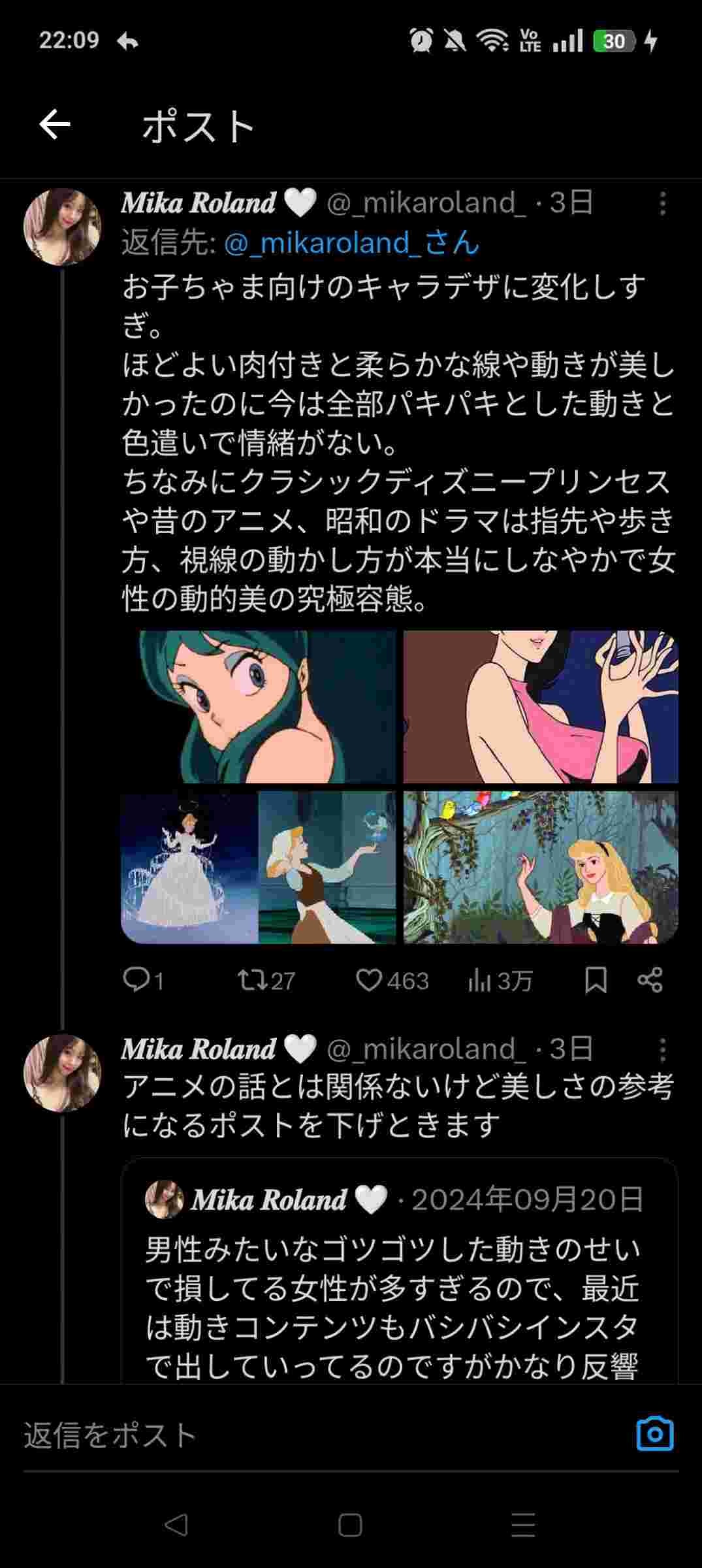This screenshot has width=702, height=1568.
Task: Tap the system home button
Action: [351, 1526]
